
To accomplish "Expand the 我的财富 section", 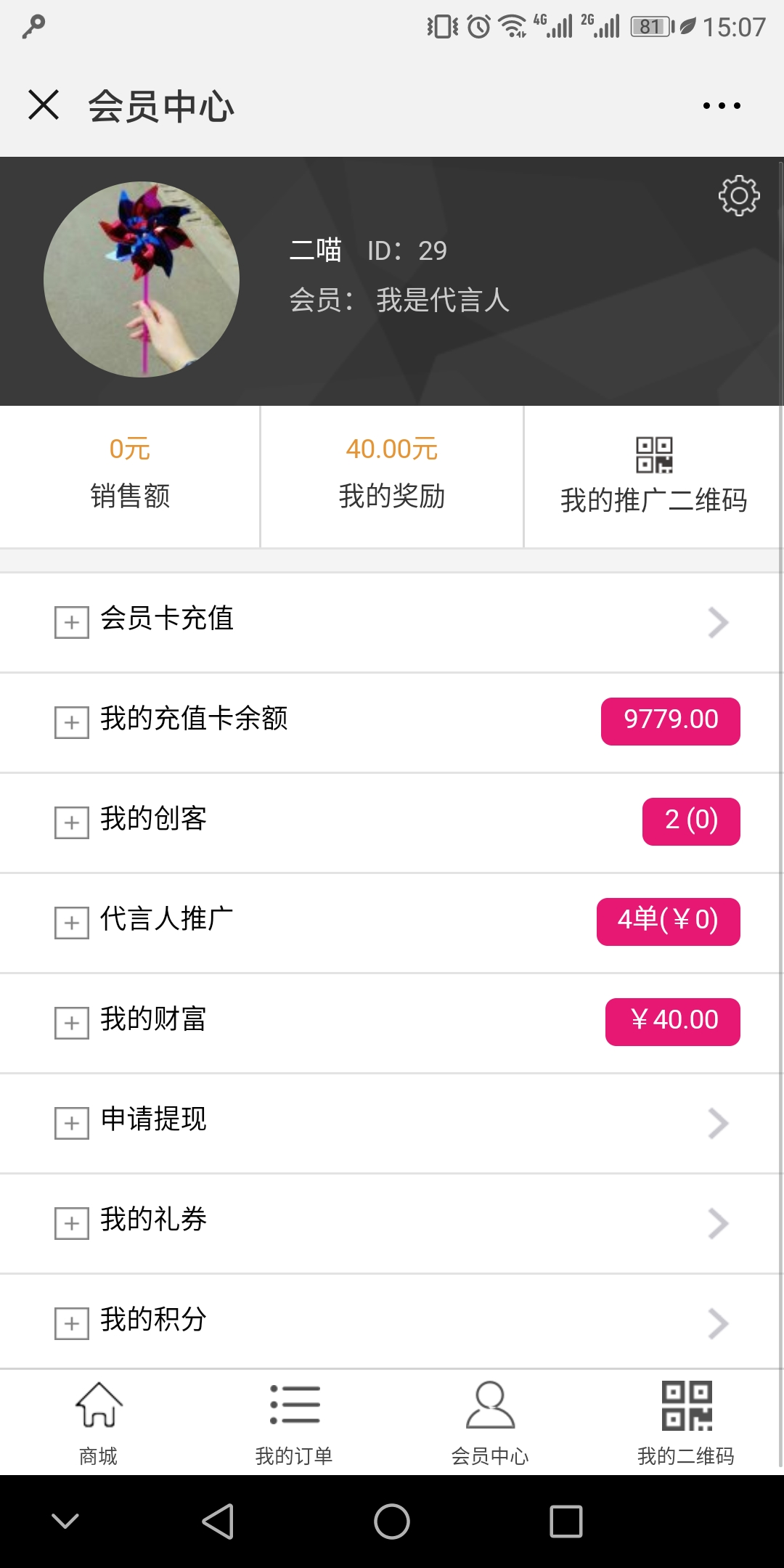I will (x=70, y=1022).
